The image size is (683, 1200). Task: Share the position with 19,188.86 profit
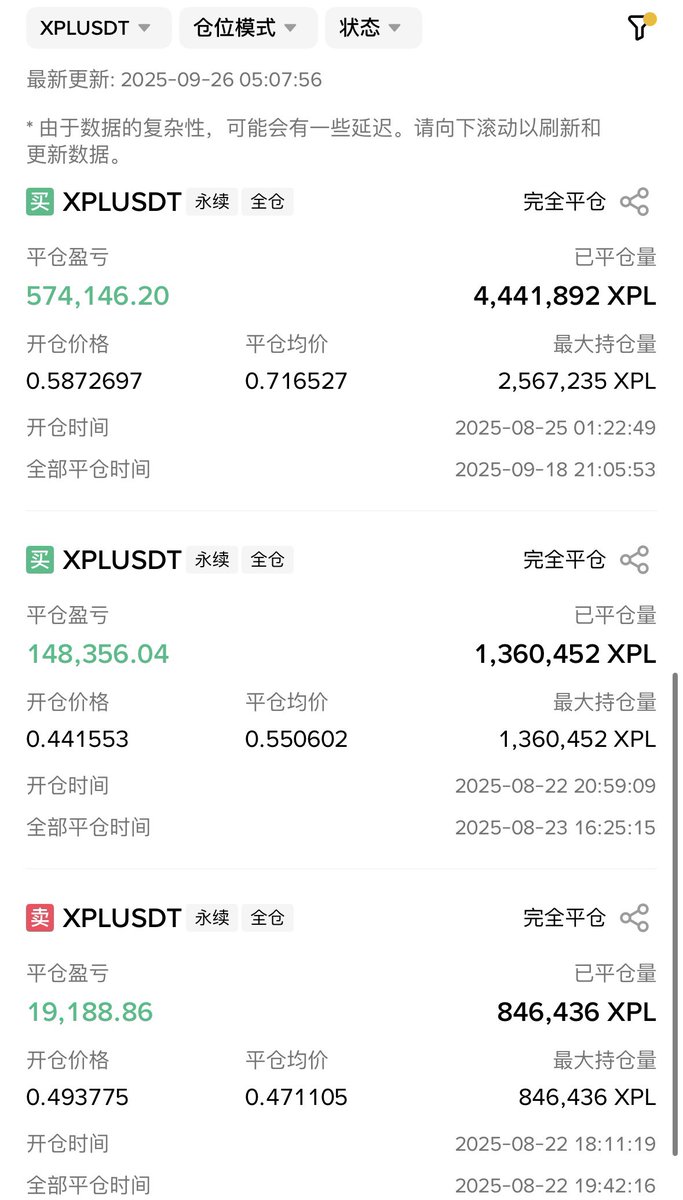635,918
